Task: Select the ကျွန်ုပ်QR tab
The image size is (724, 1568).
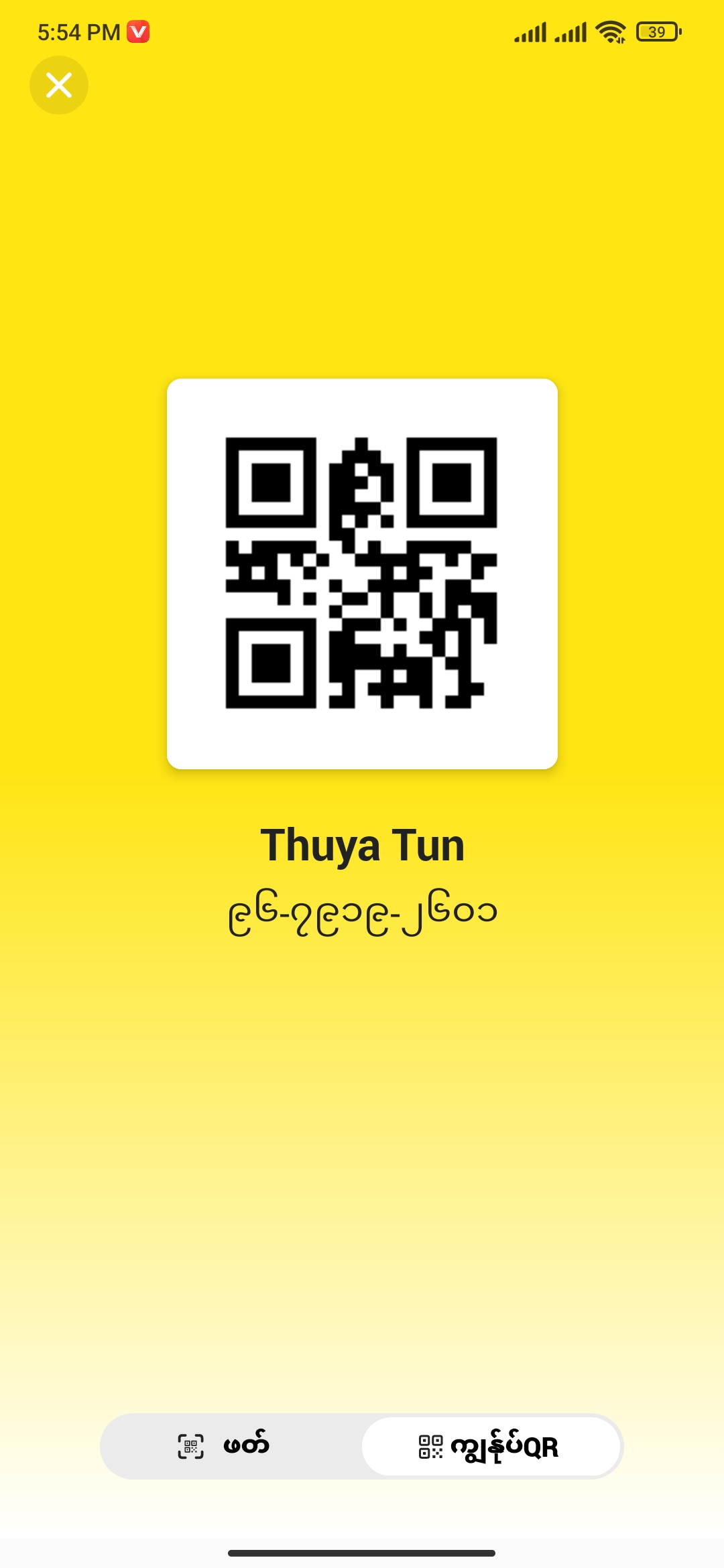Action: (x=490, y=1446)
